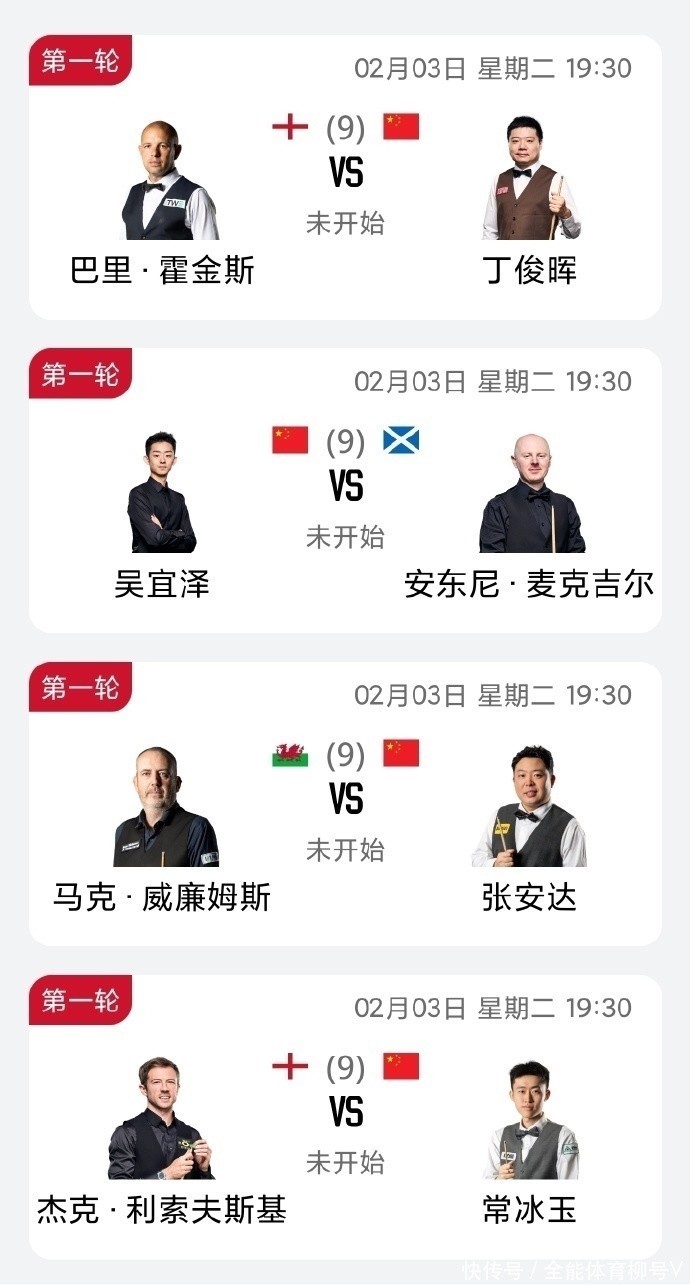Tap the Jack Lisowski vs Chang Bingyu card
Viewport: 690px width, 1286px height.
(345, 1117)
